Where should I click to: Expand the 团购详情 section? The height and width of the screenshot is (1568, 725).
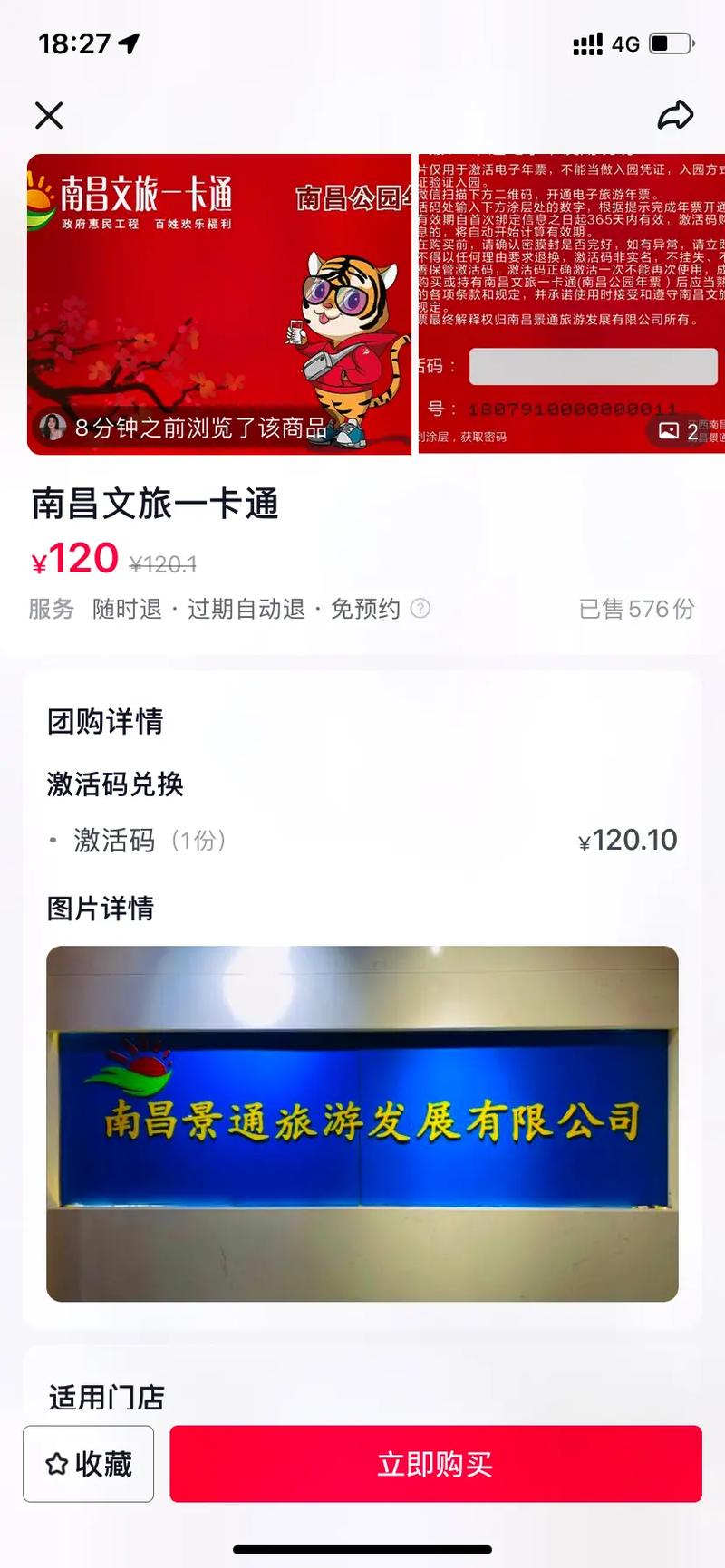104,722
